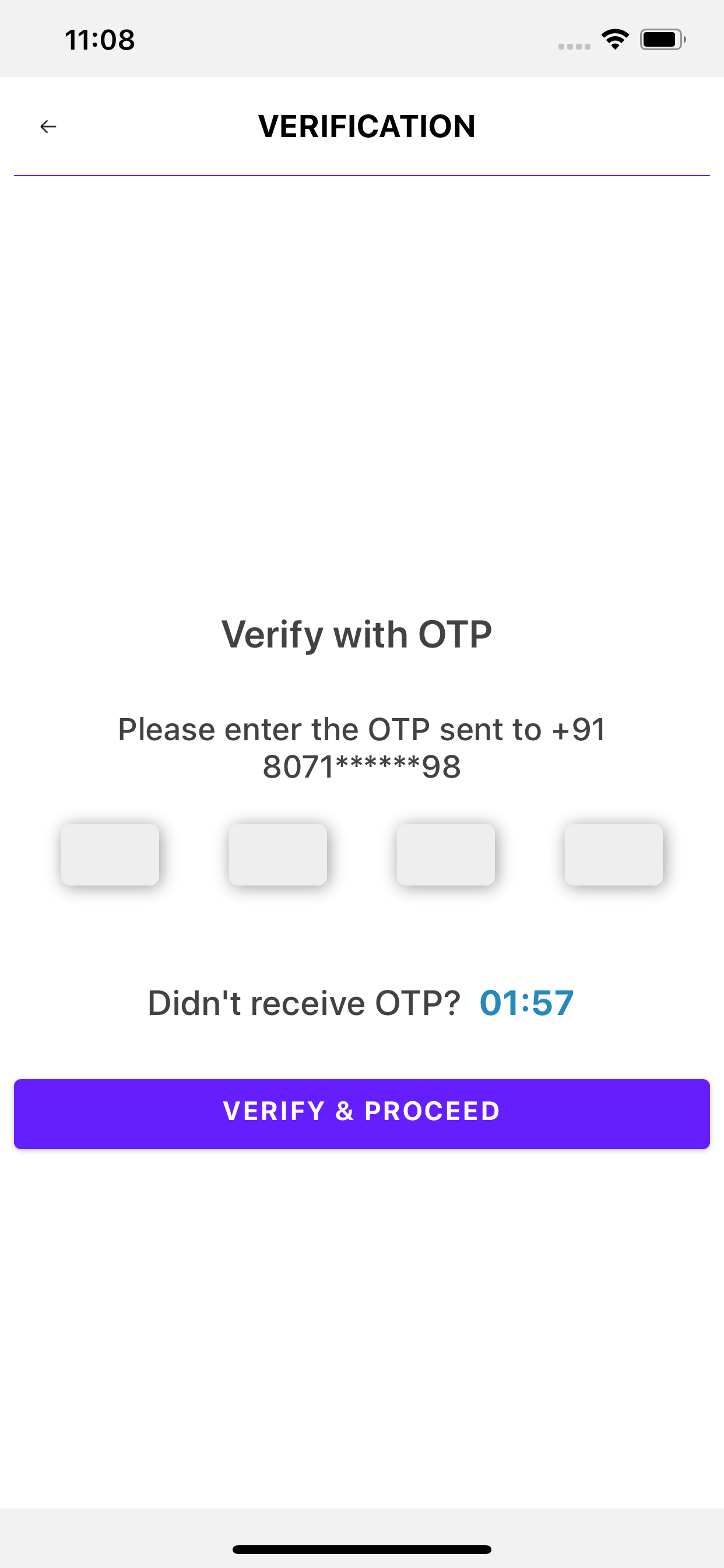Go back using the arrow icon
The height and width of the screenshot is (1568, 724).
(48, 127)
